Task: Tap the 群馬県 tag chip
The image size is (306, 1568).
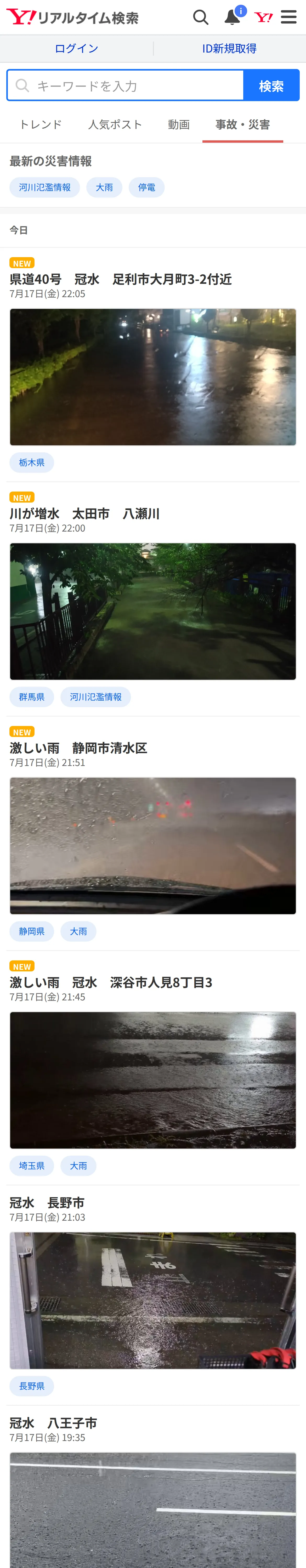Action: point(32,697)
